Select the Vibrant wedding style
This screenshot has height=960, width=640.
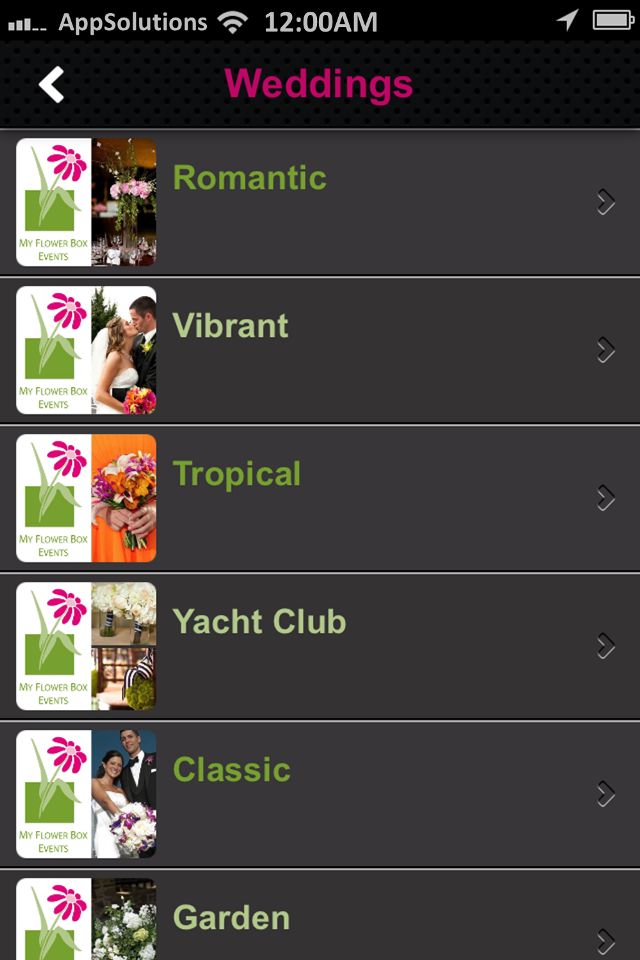(x=320, y=350)
